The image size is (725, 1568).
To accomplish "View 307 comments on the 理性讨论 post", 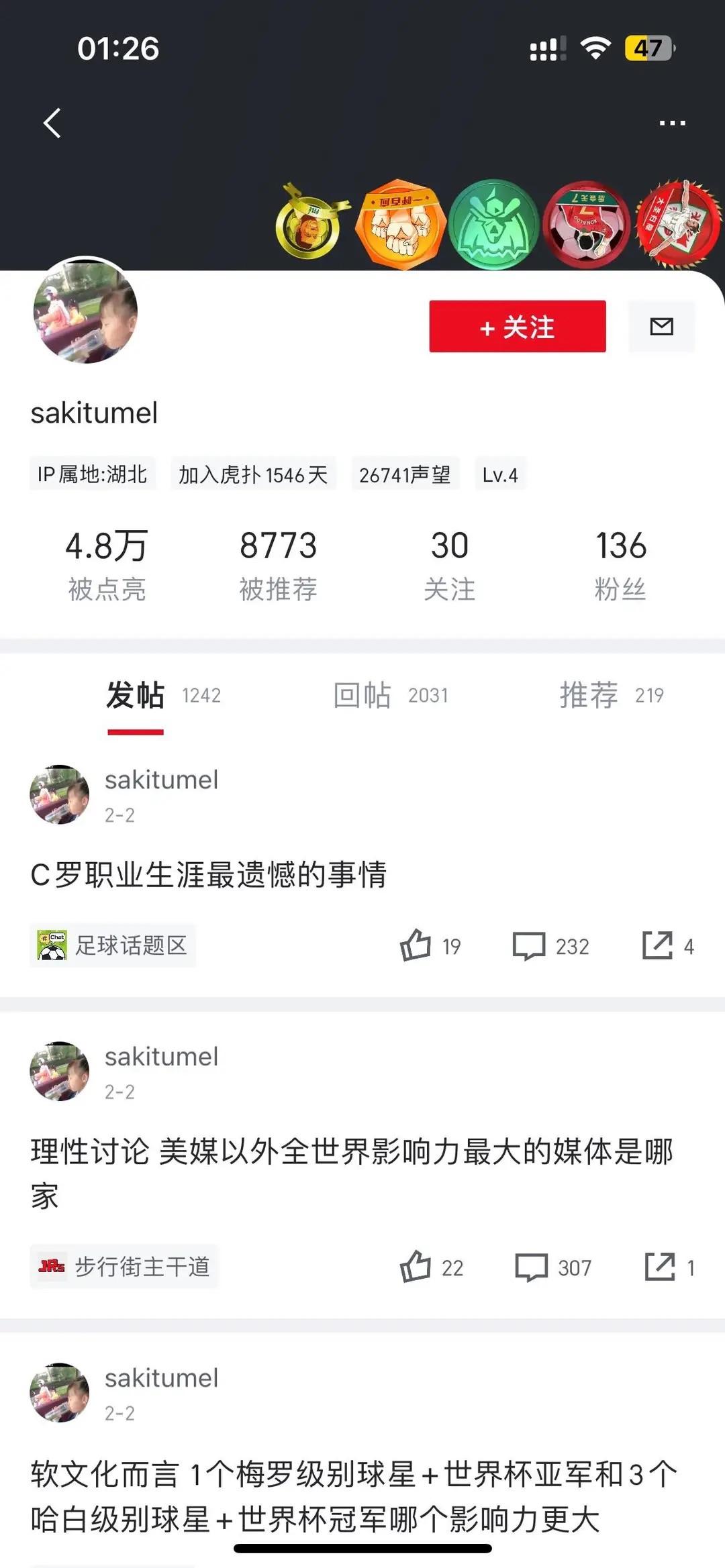I will click(552, 1267).
